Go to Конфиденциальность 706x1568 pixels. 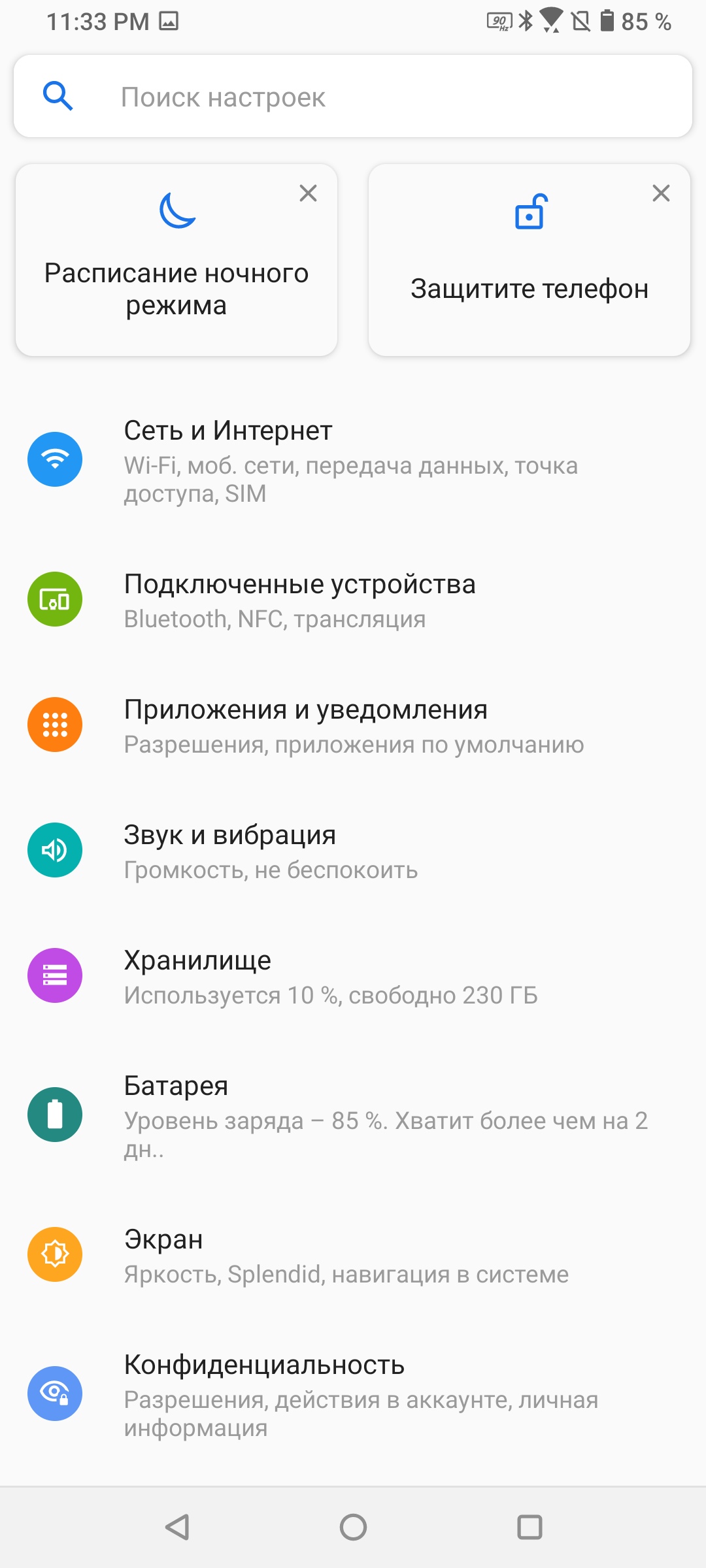coord(353,1394)
